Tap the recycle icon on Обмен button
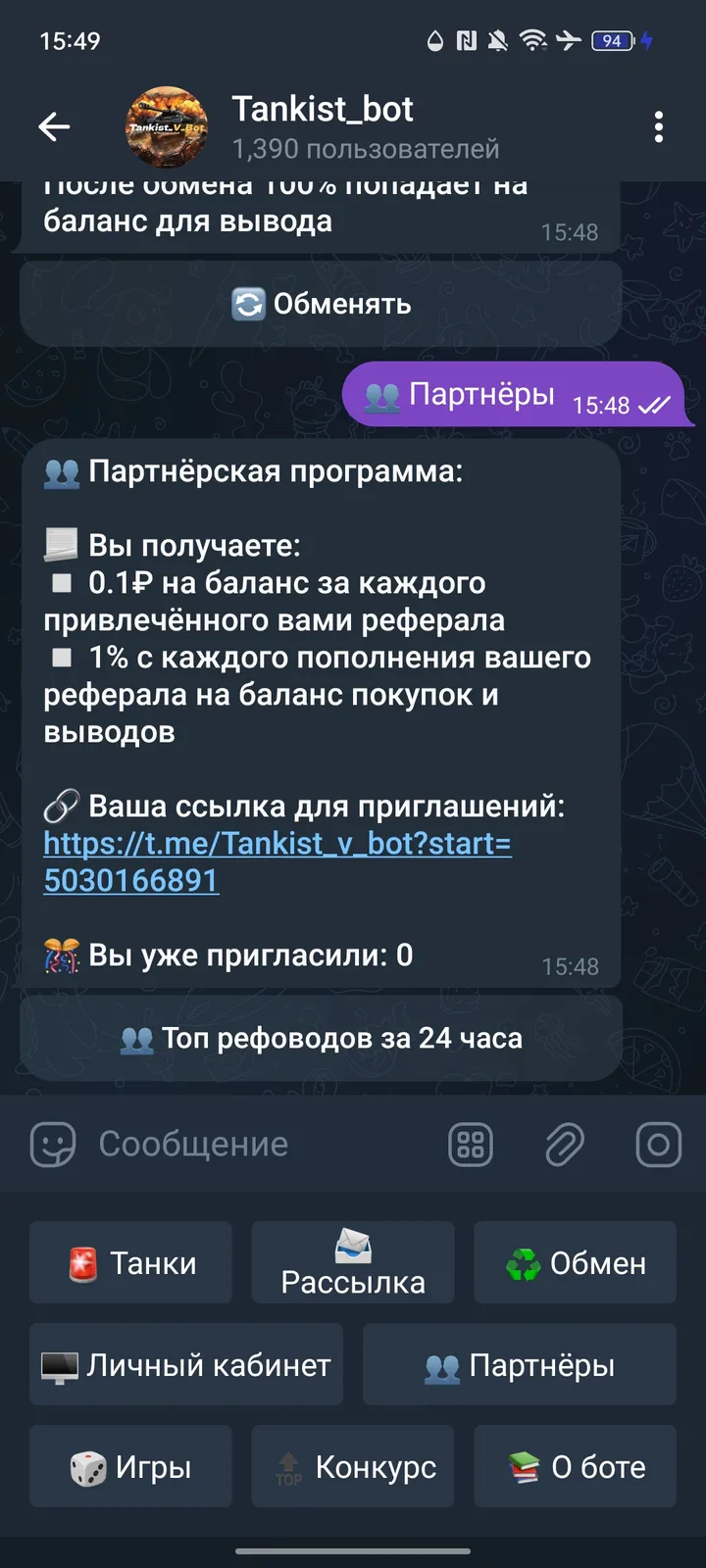 coord(526,1262)
